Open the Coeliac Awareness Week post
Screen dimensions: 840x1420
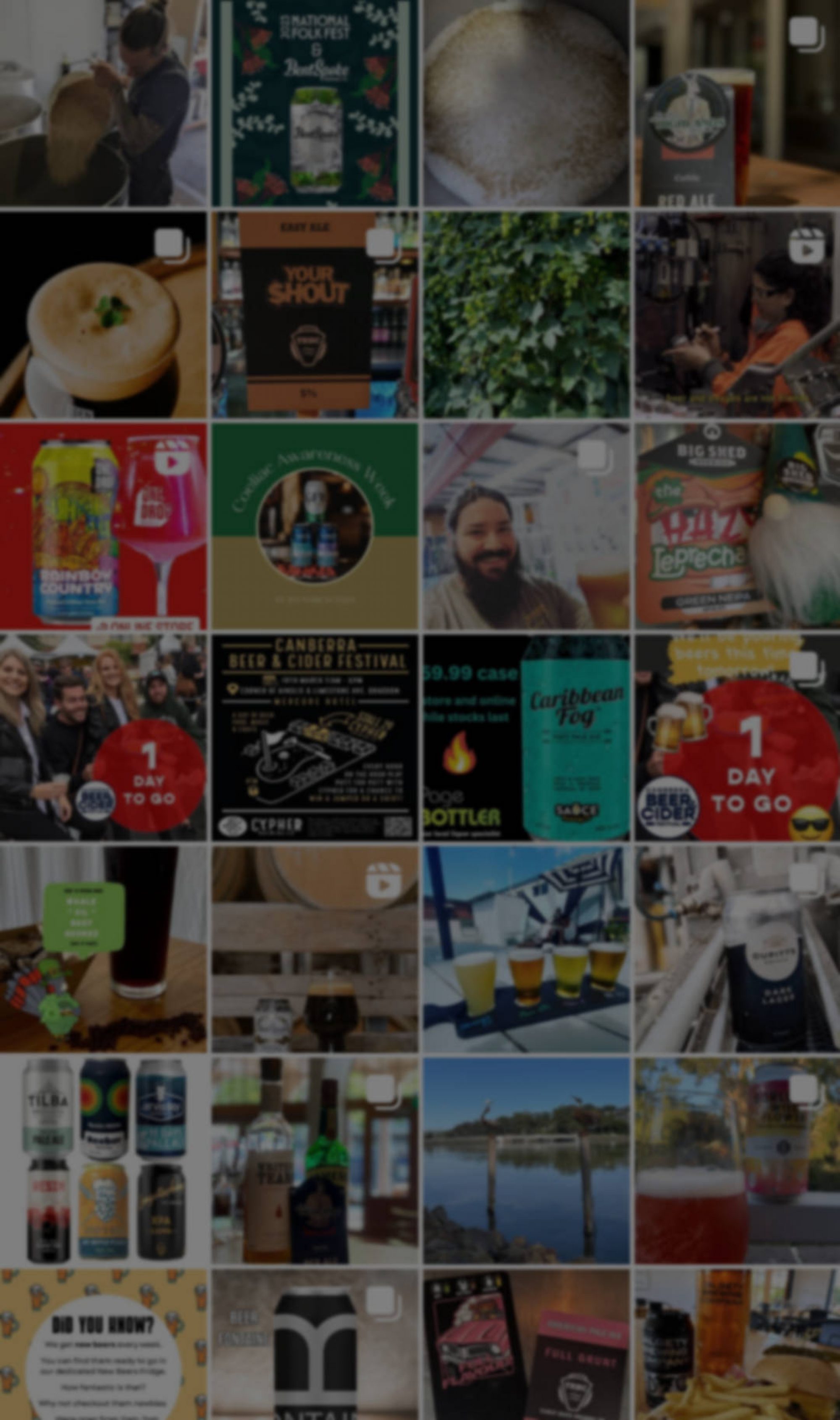[315, 526]
